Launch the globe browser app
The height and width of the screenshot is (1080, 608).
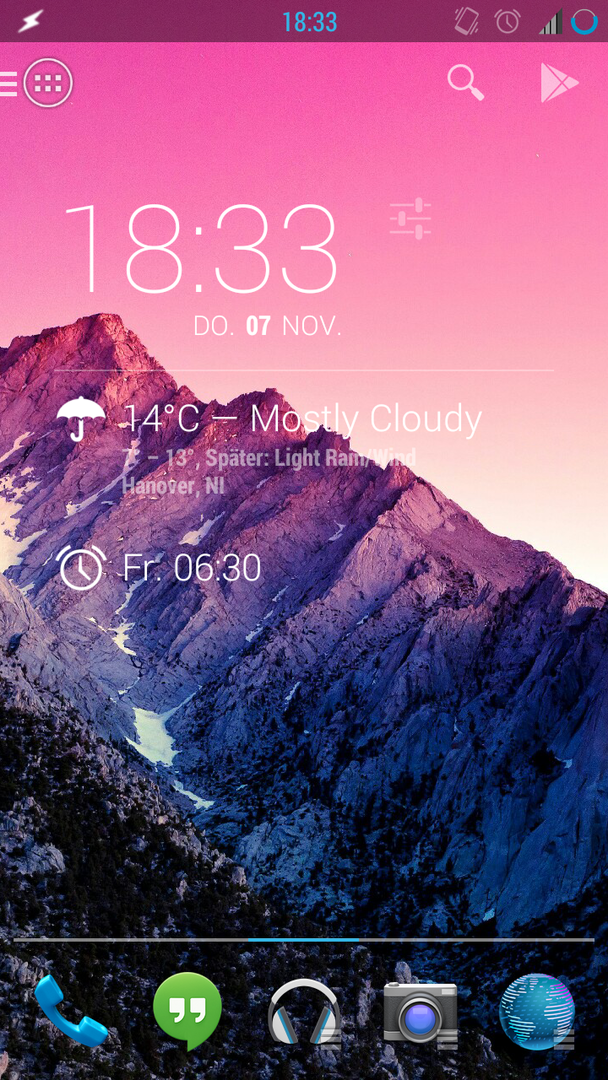pos(537,1012)
